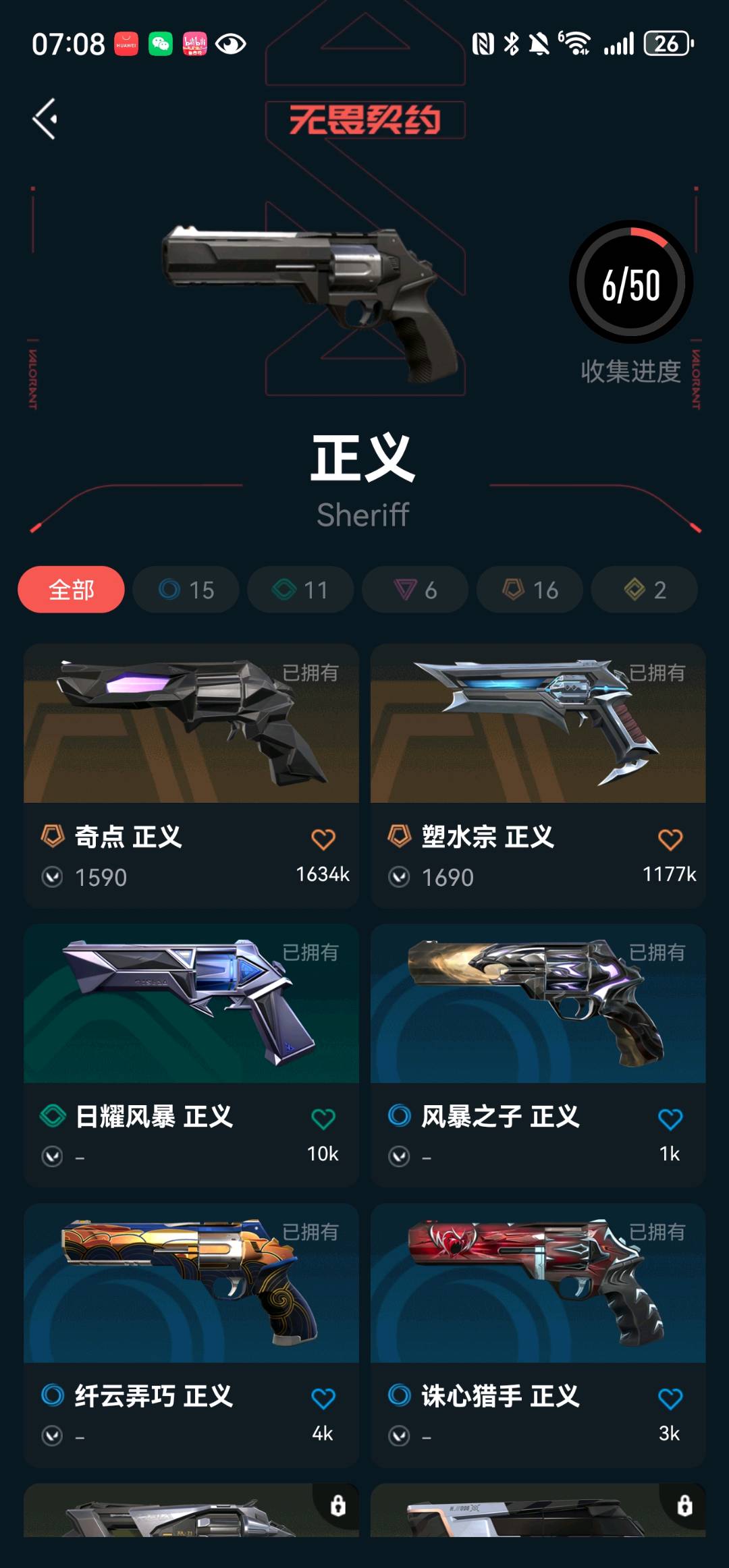Select the 全部 filter chip

tap(71, 589)
